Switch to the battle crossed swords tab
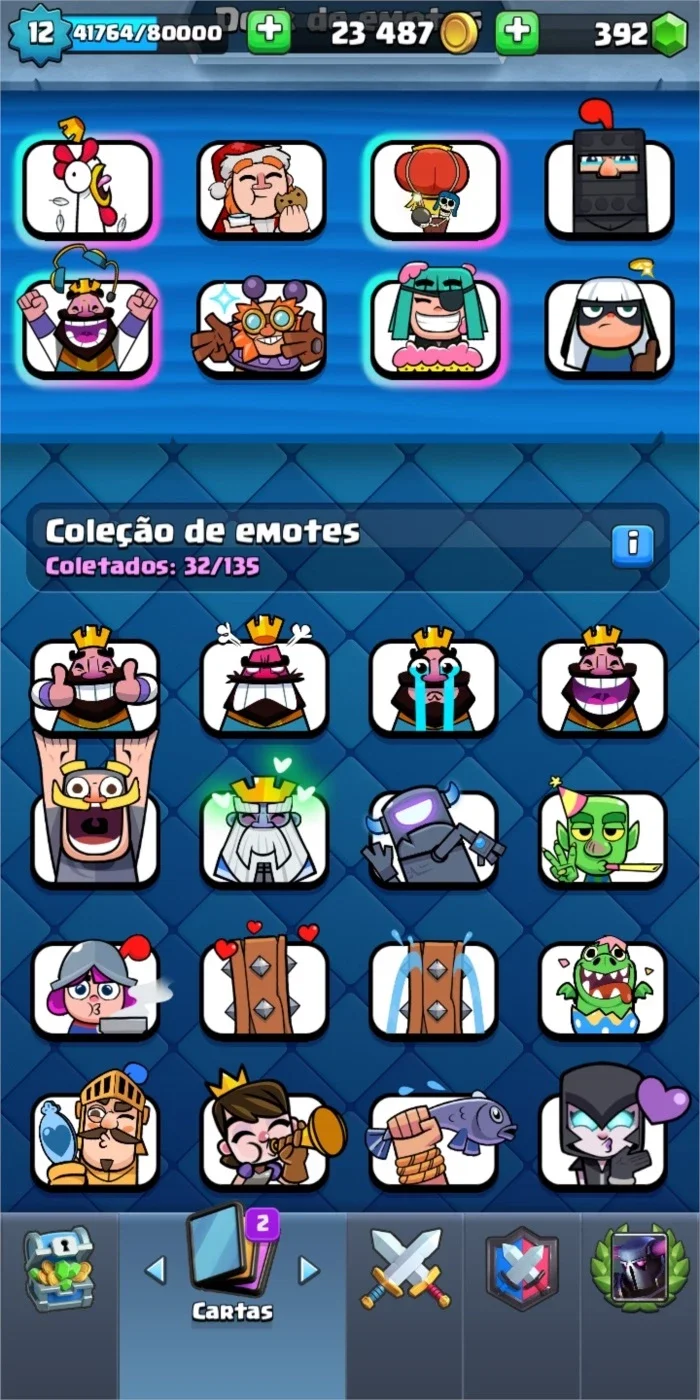Image resolution: width=700 pixels, height=1400 pixels. point(405,1268)
